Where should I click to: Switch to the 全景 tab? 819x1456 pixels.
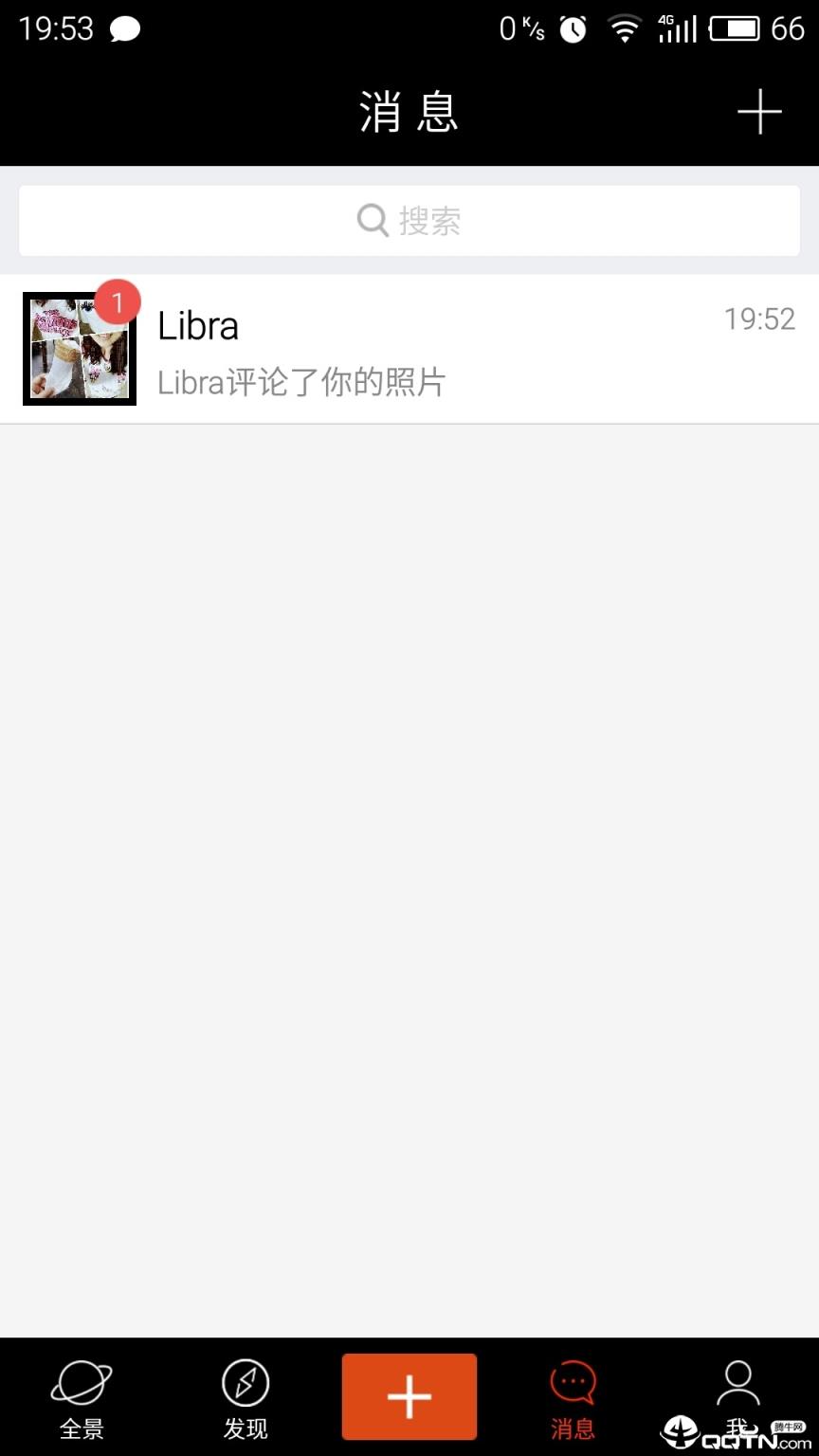click(x=82, y=1397)
